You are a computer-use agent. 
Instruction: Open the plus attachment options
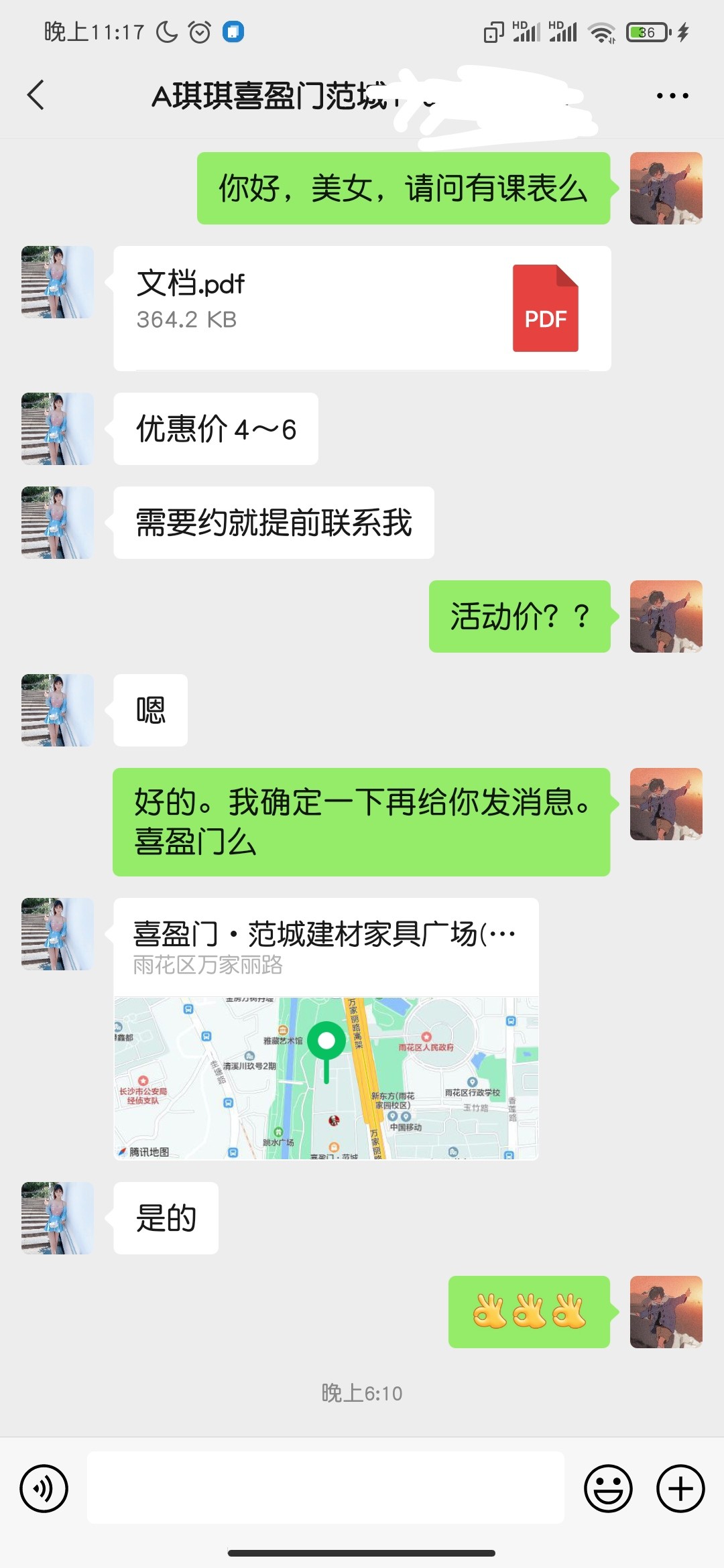tap(680, 1488)
